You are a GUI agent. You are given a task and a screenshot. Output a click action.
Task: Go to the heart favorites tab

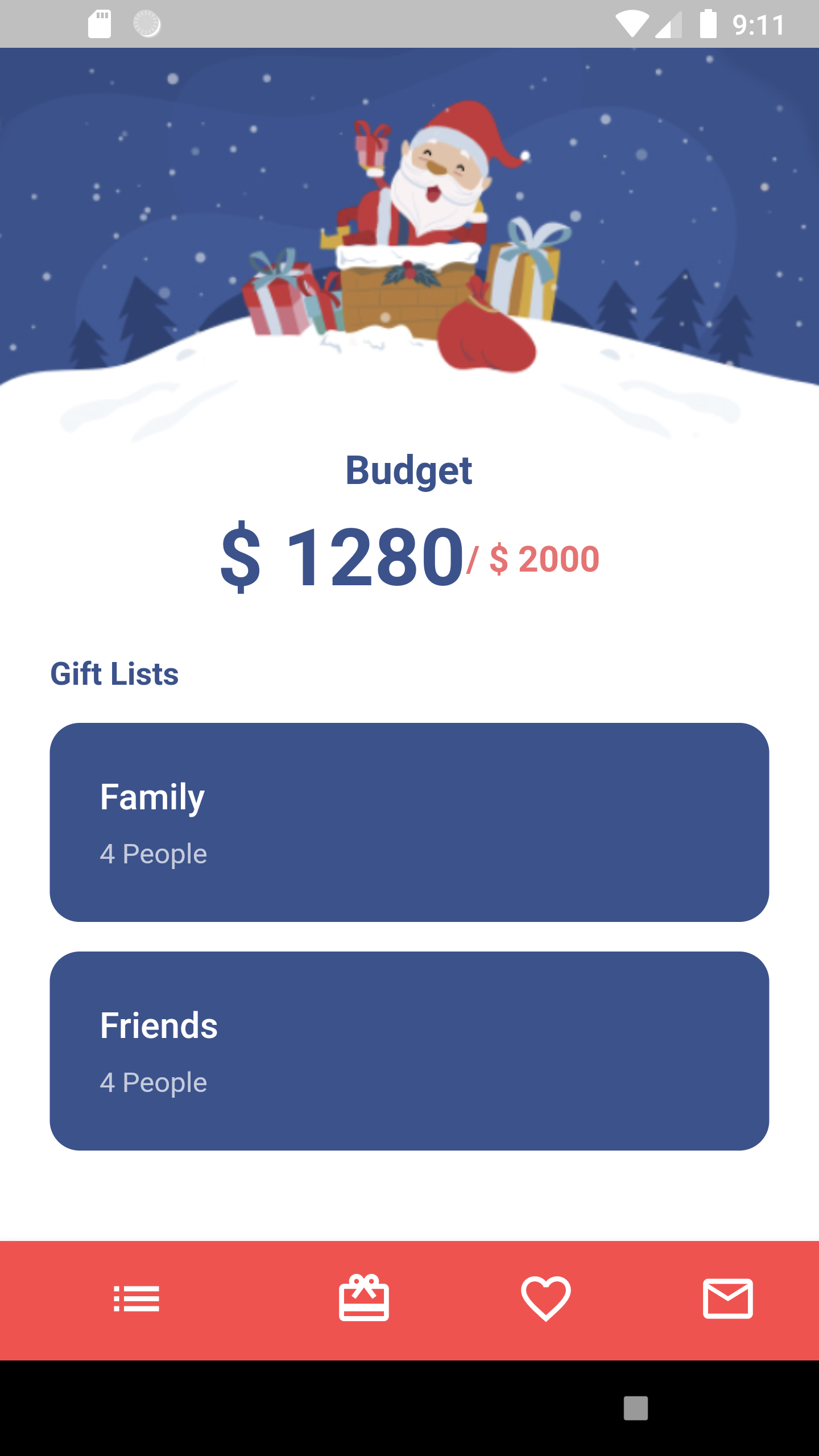(x=546, y=1298)
